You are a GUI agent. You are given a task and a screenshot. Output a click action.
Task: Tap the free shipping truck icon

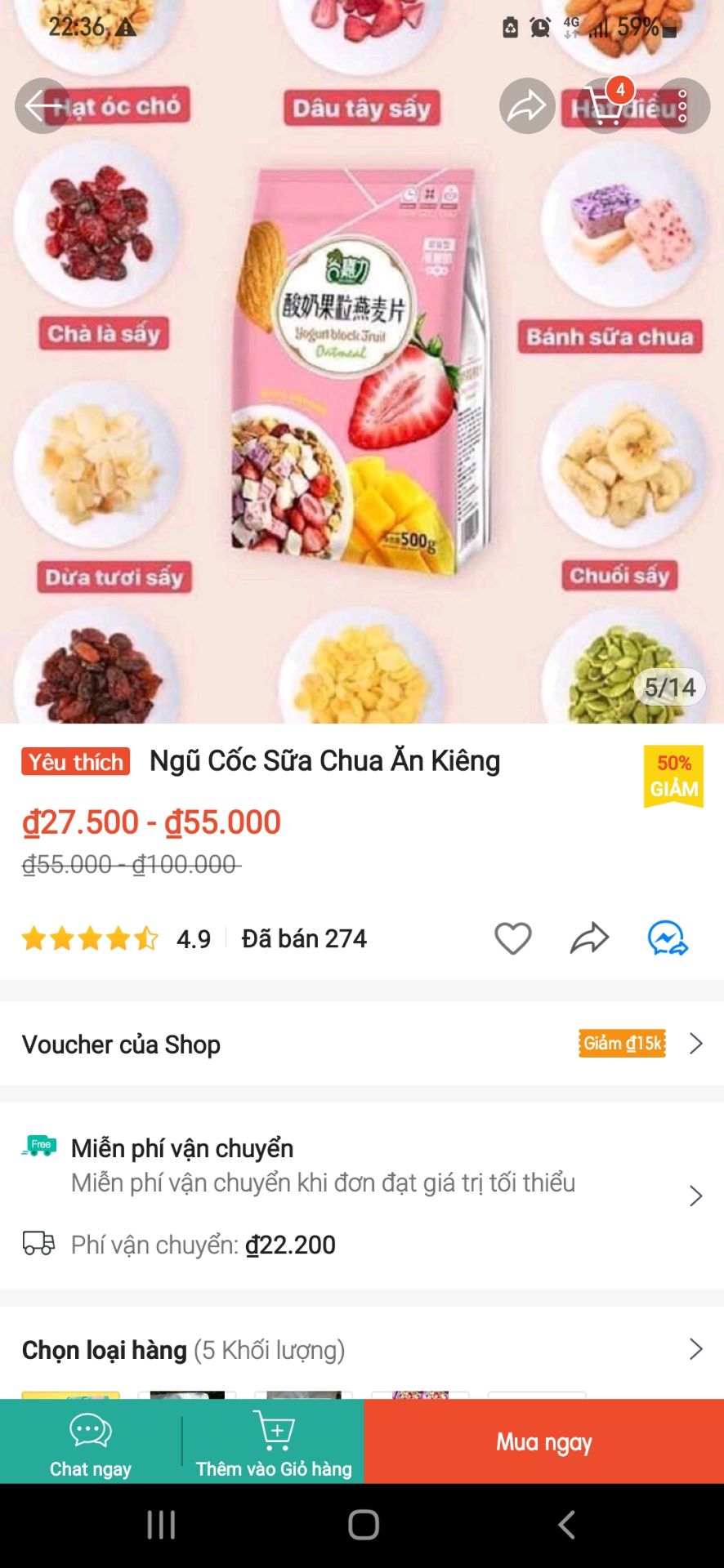coord(39,1147)
